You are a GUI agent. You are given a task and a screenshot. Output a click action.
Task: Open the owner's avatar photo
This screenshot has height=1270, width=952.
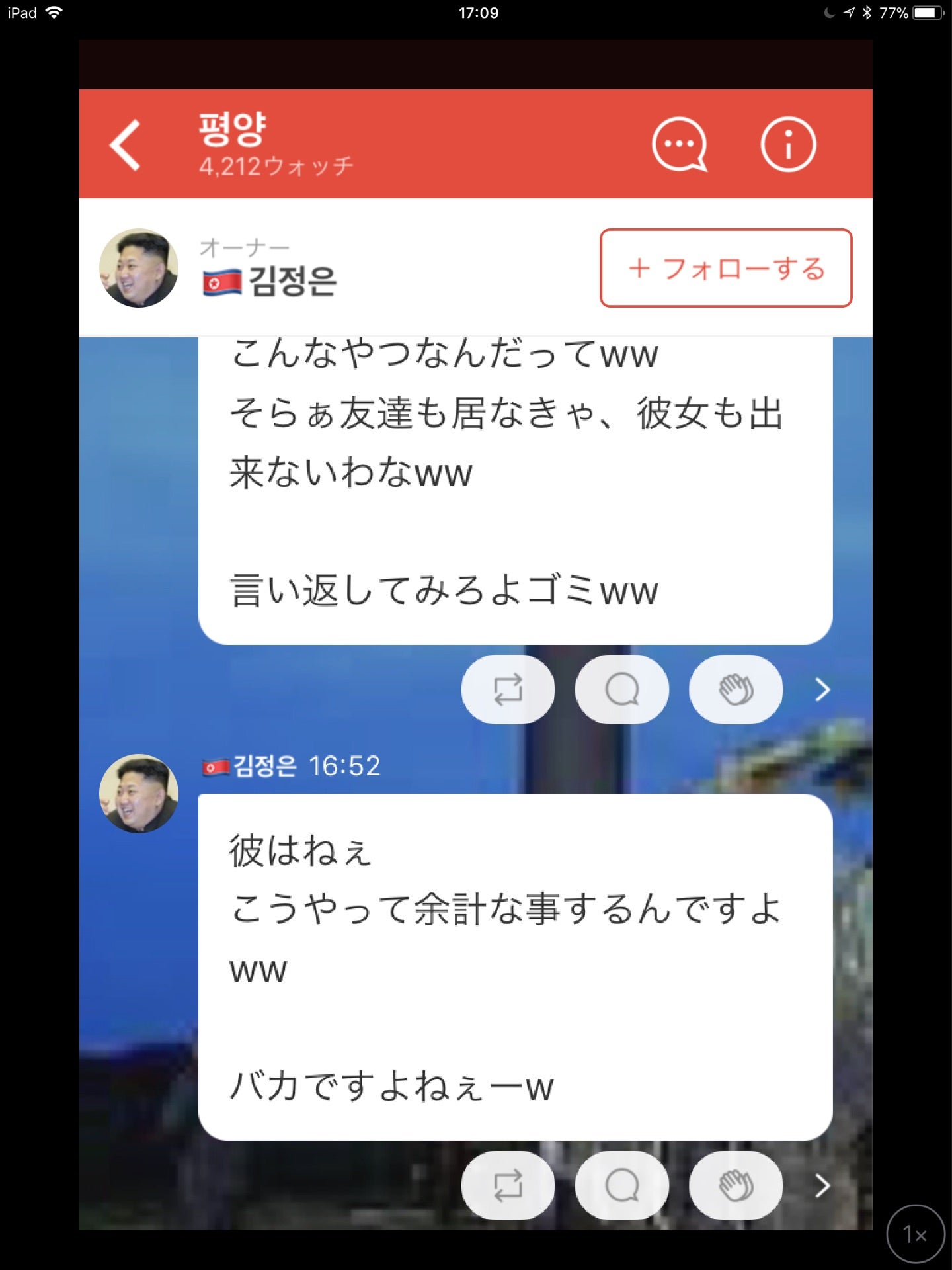coord(138,268)
